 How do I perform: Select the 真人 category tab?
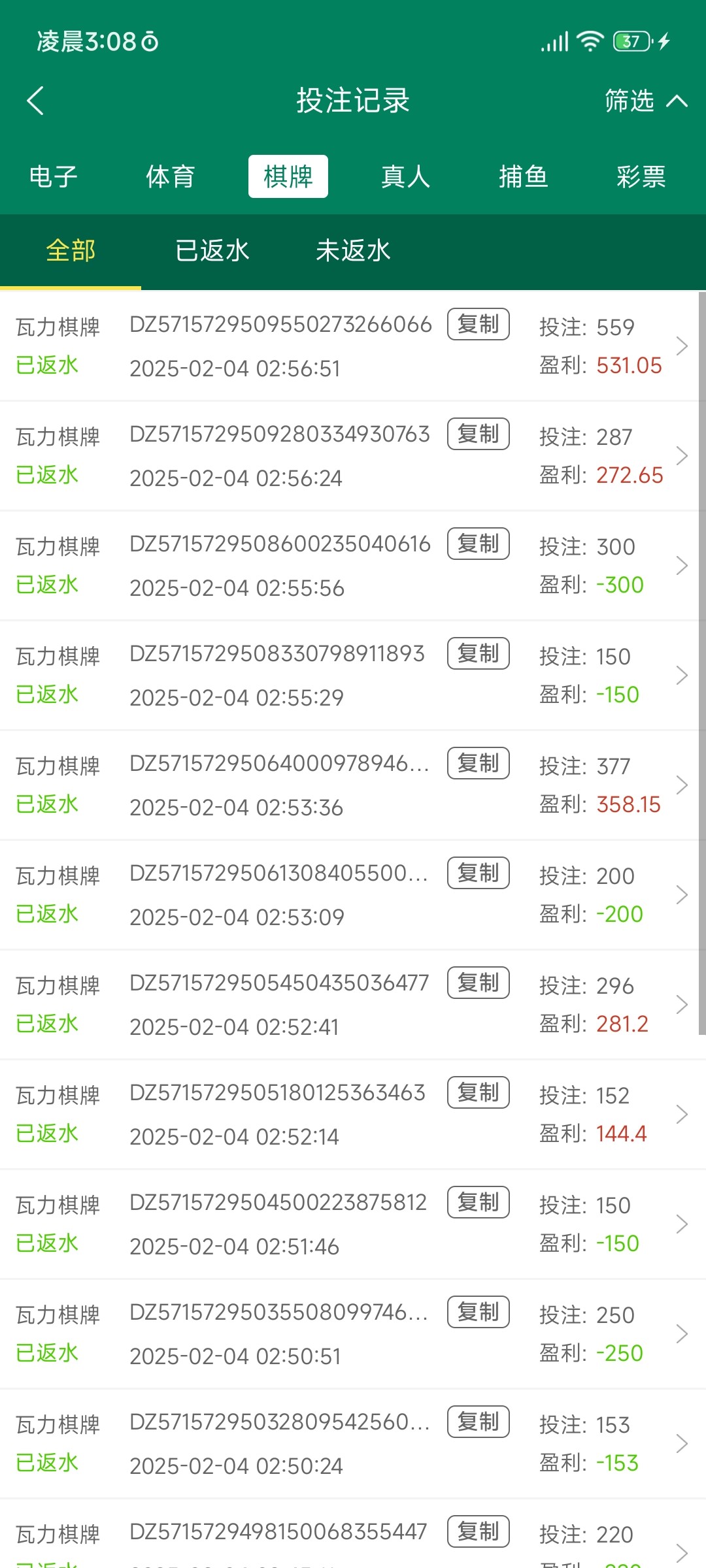click(405, 176)
